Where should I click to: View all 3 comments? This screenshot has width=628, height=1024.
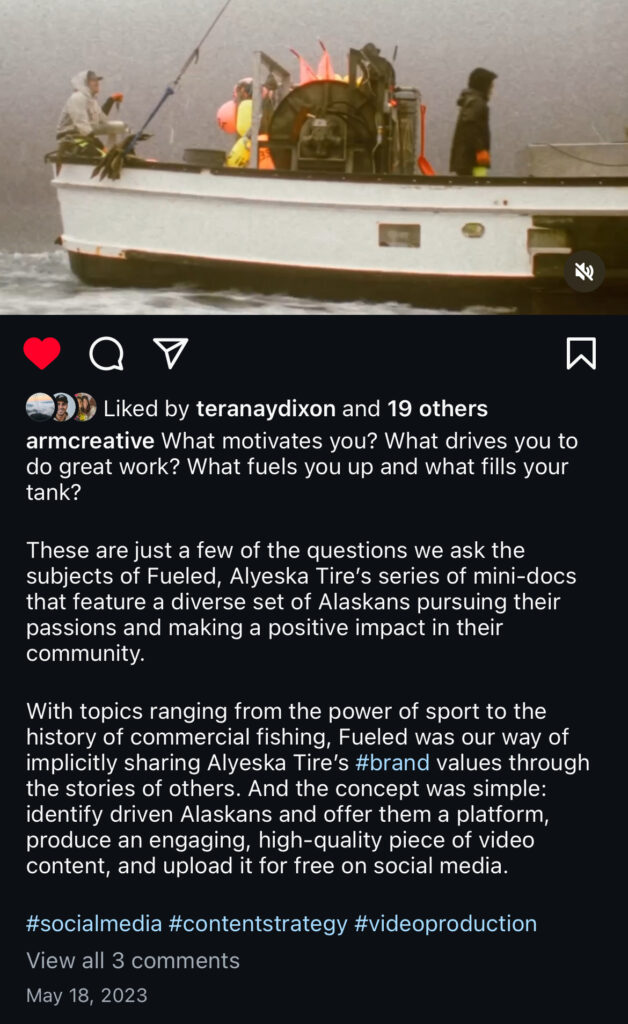(x=133, y=960)
